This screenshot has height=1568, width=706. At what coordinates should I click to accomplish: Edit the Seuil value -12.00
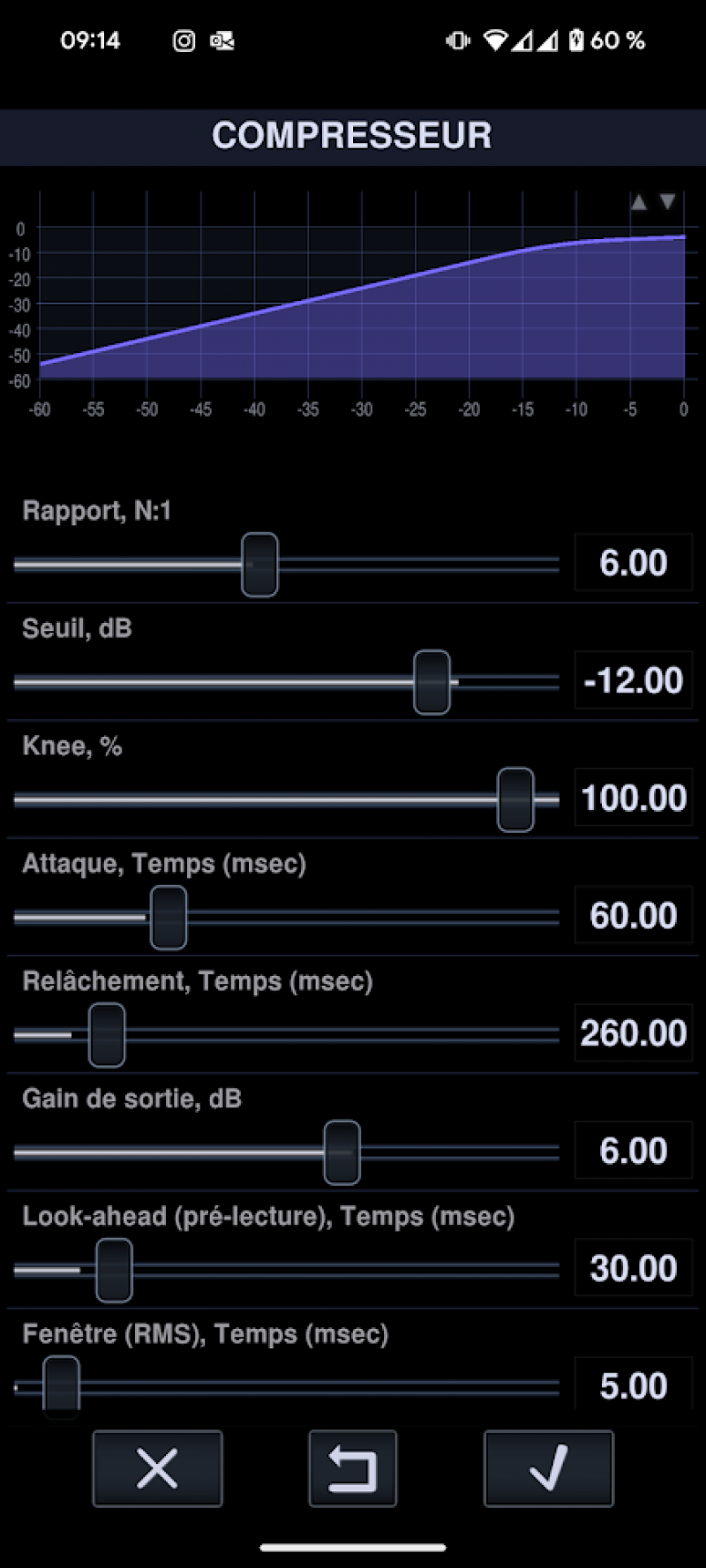(633, 680)
